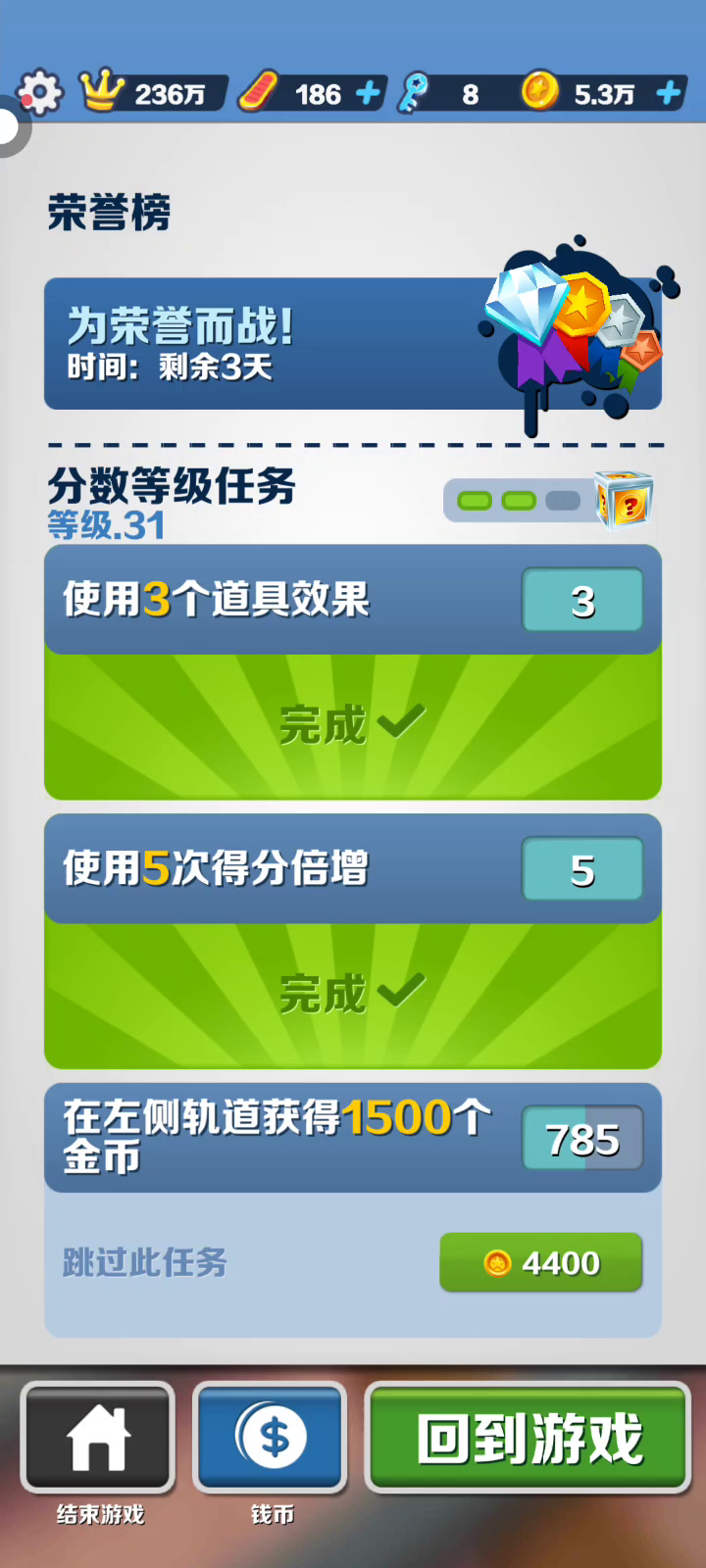Return to game with 回到游戏
Screen dimensions: 706x1568
(529, 1438)
